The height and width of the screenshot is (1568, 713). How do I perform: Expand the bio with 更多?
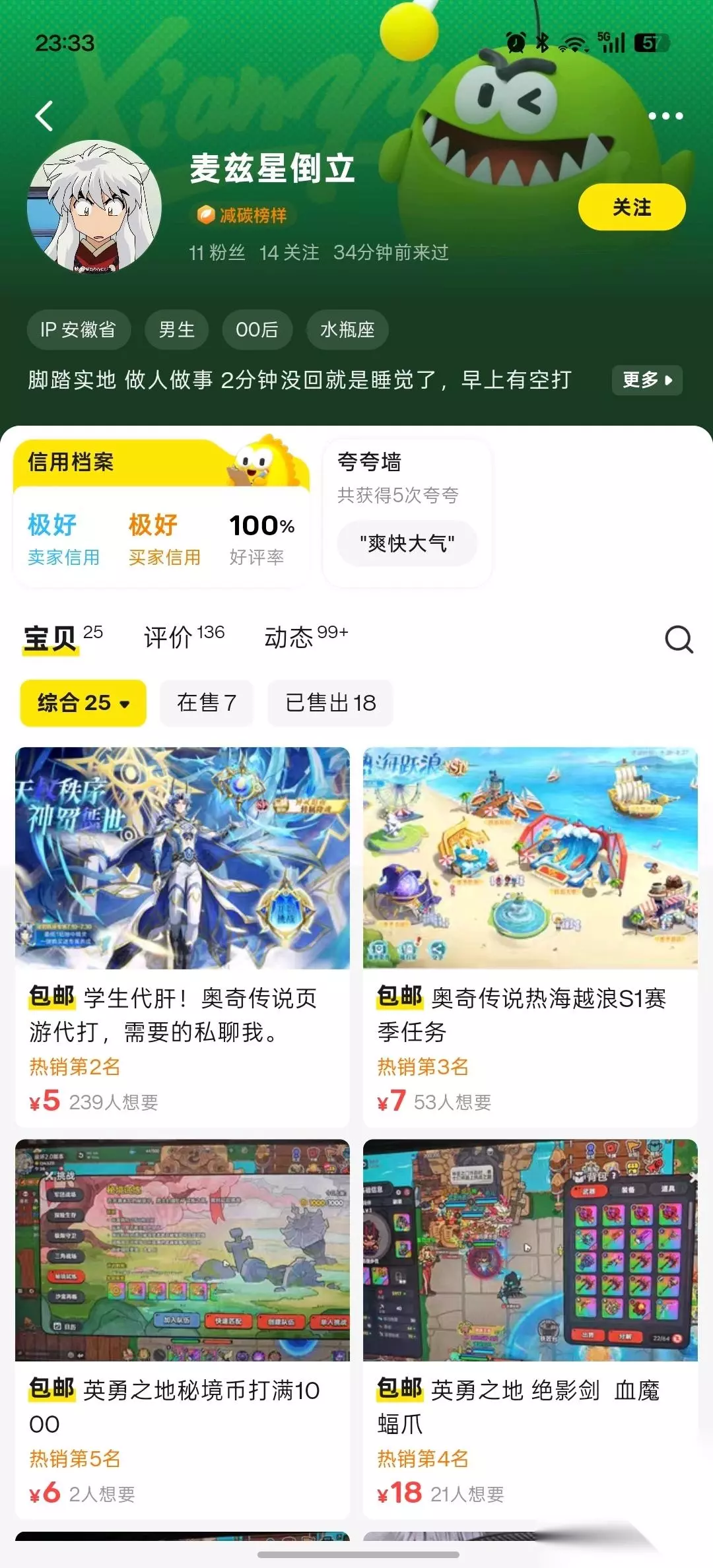click(x=647, y=380)
